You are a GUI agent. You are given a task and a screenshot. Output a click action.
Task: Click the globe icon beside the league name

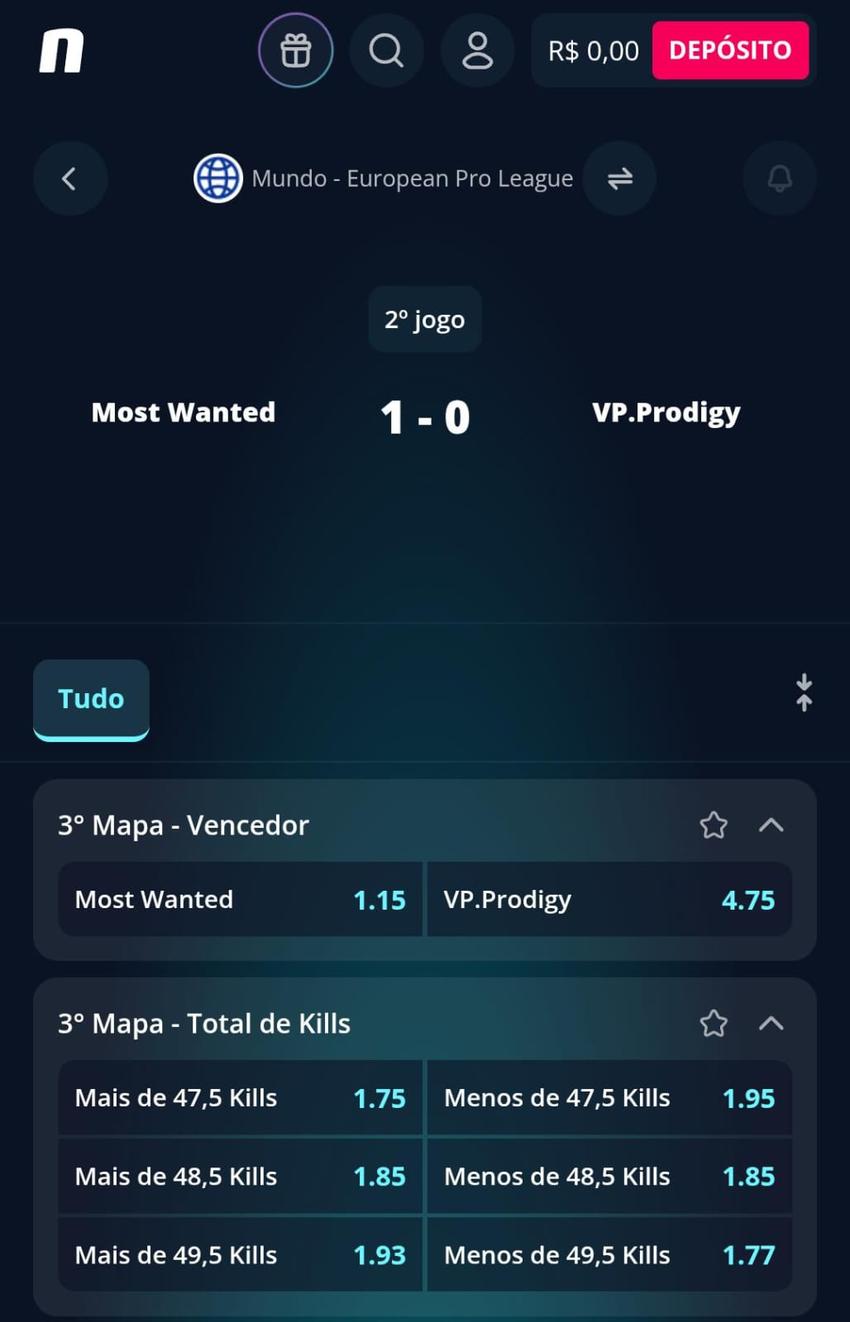218,178
